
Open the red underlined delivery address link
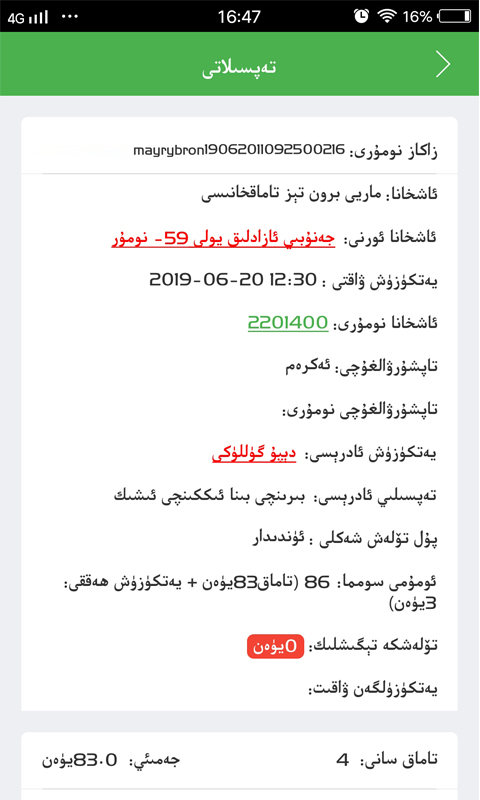(254, 453)
